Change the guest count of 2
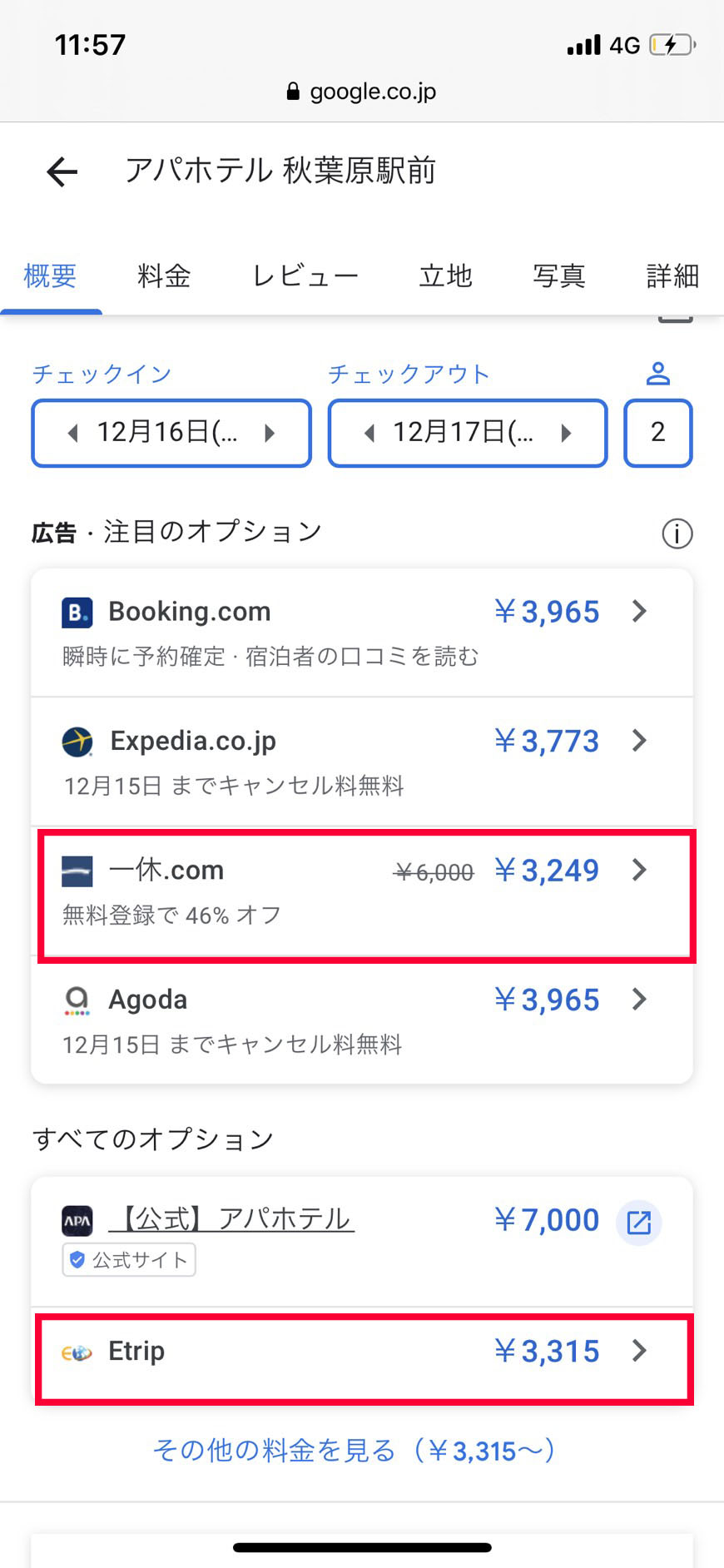 [x=658, y=433]
